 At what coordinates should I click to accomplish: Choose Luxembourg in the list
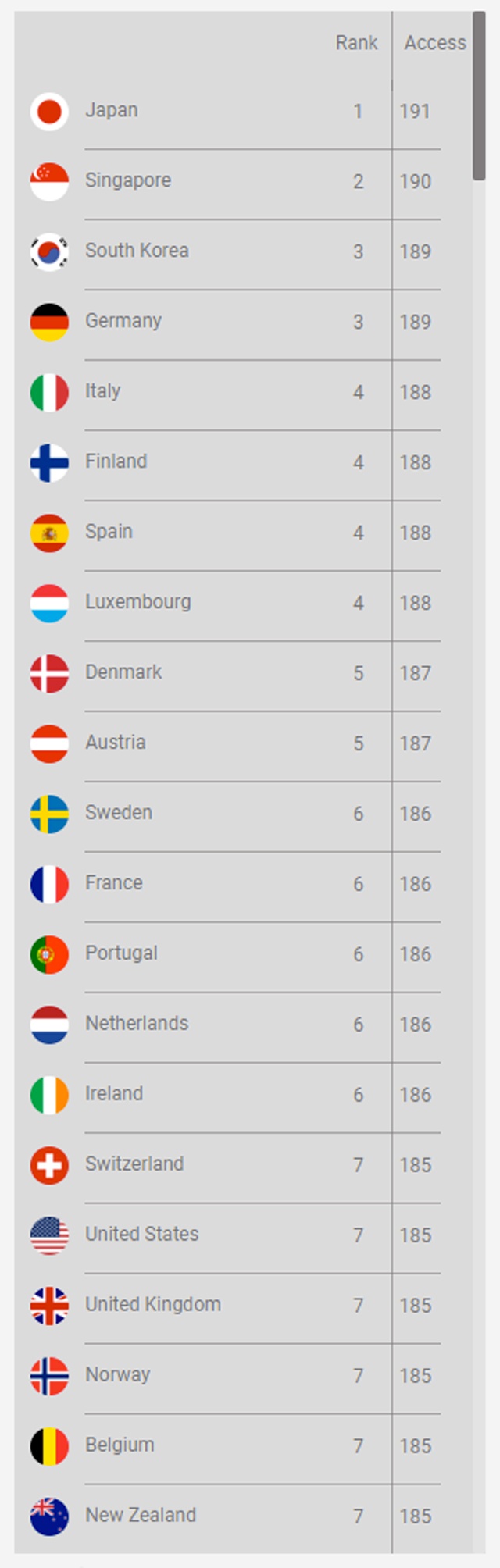[x=138, y=602]
